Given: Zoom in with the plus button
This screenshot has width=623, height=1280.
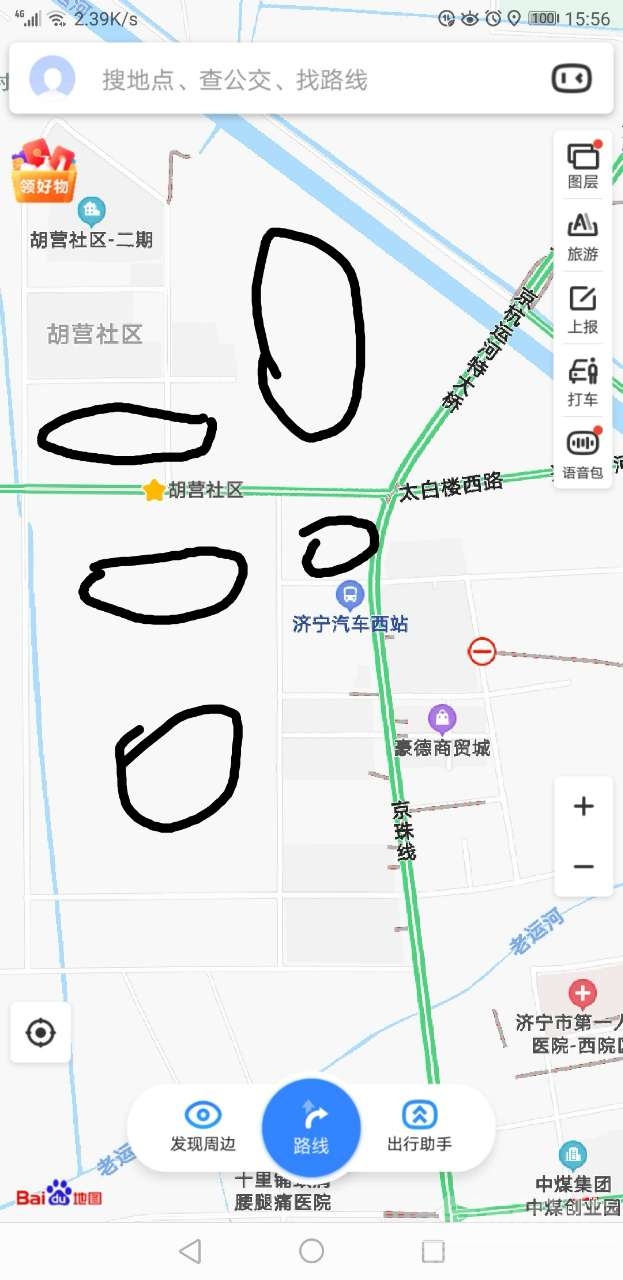Looking at the screenshot, I should (584, 807).
